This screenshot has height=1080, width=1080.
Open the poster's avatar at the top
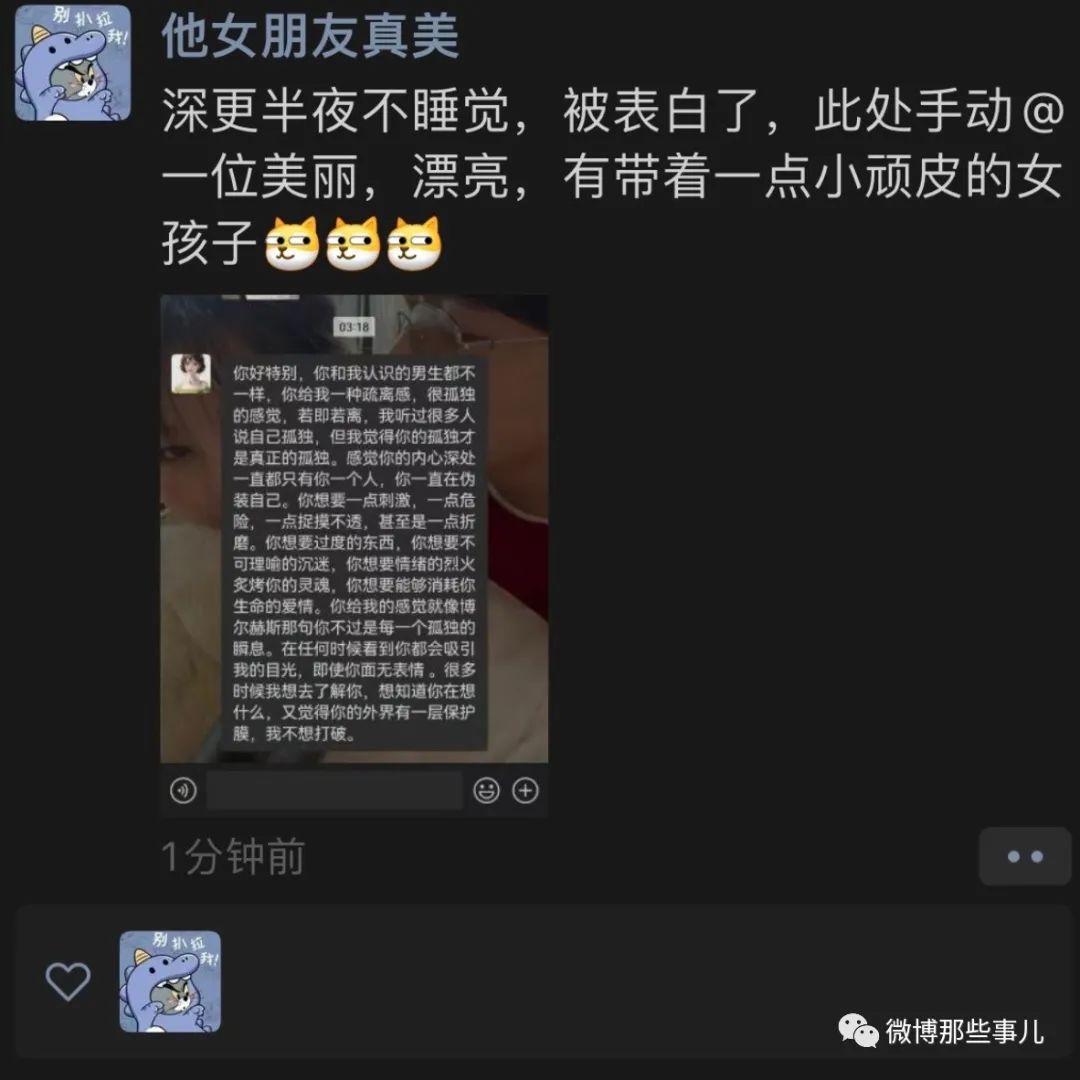coord(72,63)
